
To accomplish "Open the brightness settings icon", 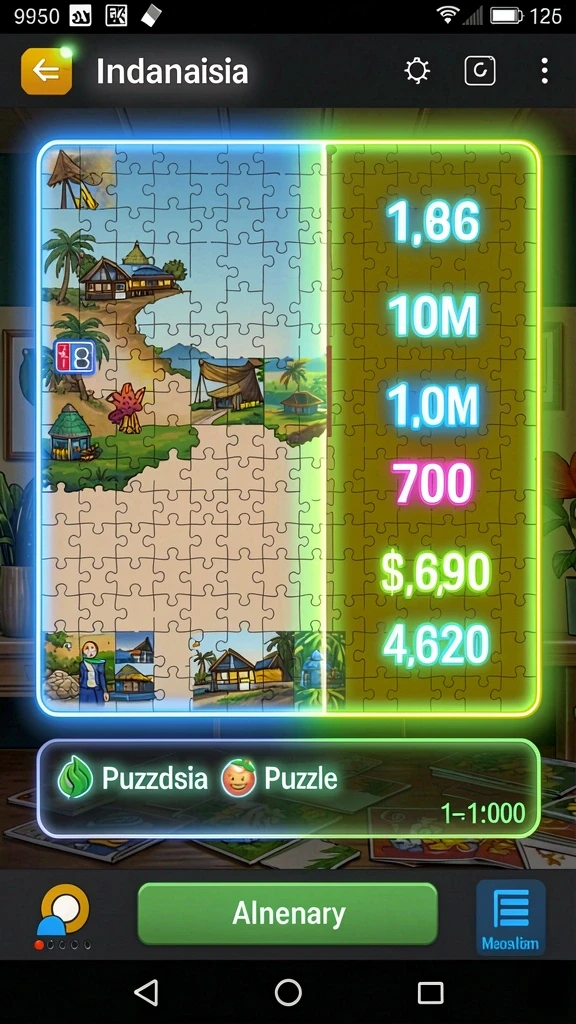I will pyautogui.click(x=417, y=71).
